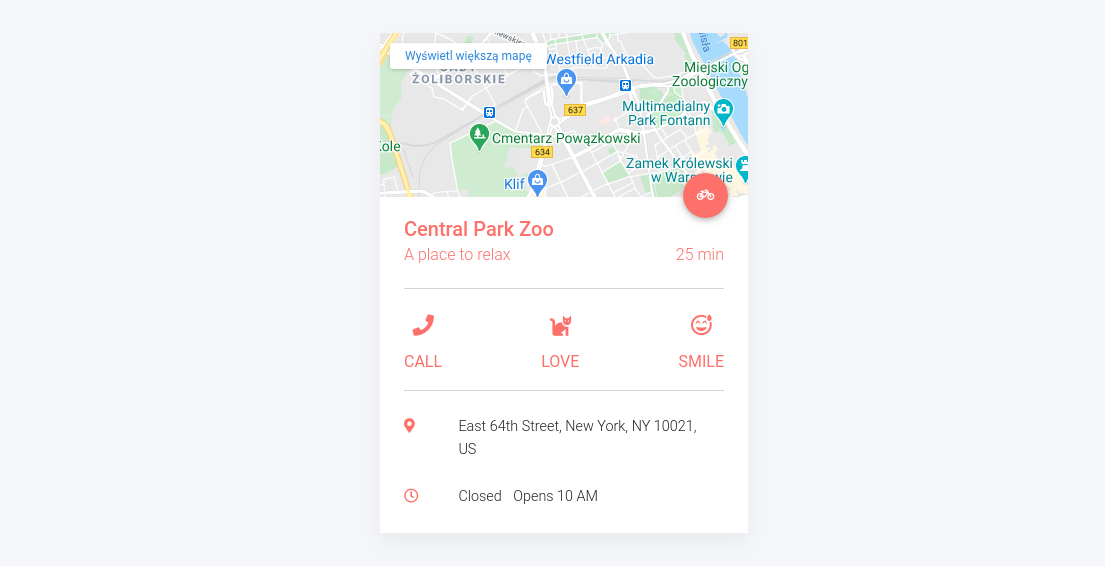Call Central Park Zoo
The image size is (1105, 566).
coord(423,341)
